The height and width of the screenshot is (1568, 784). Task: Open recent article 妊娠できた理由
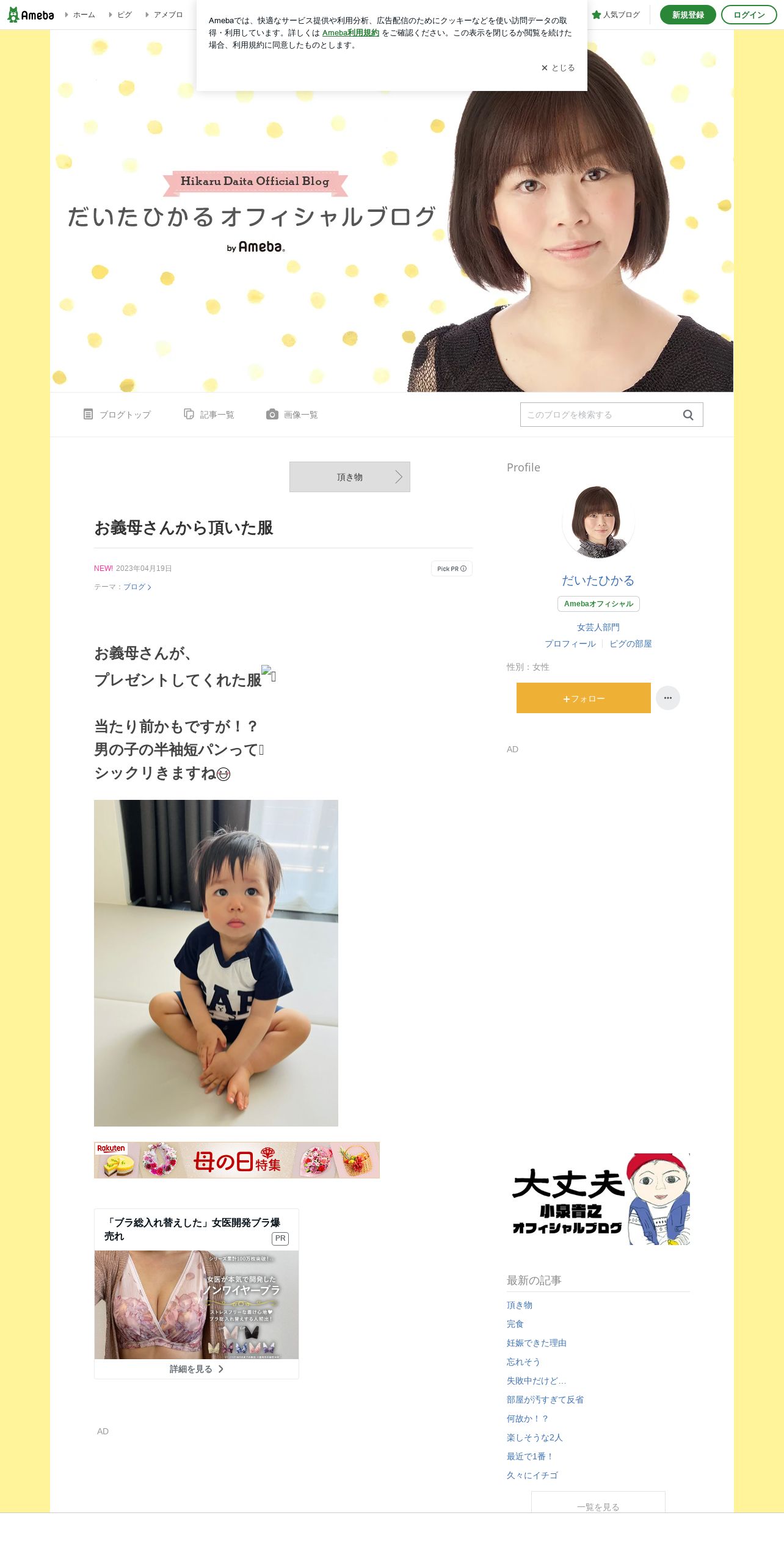537,1343
